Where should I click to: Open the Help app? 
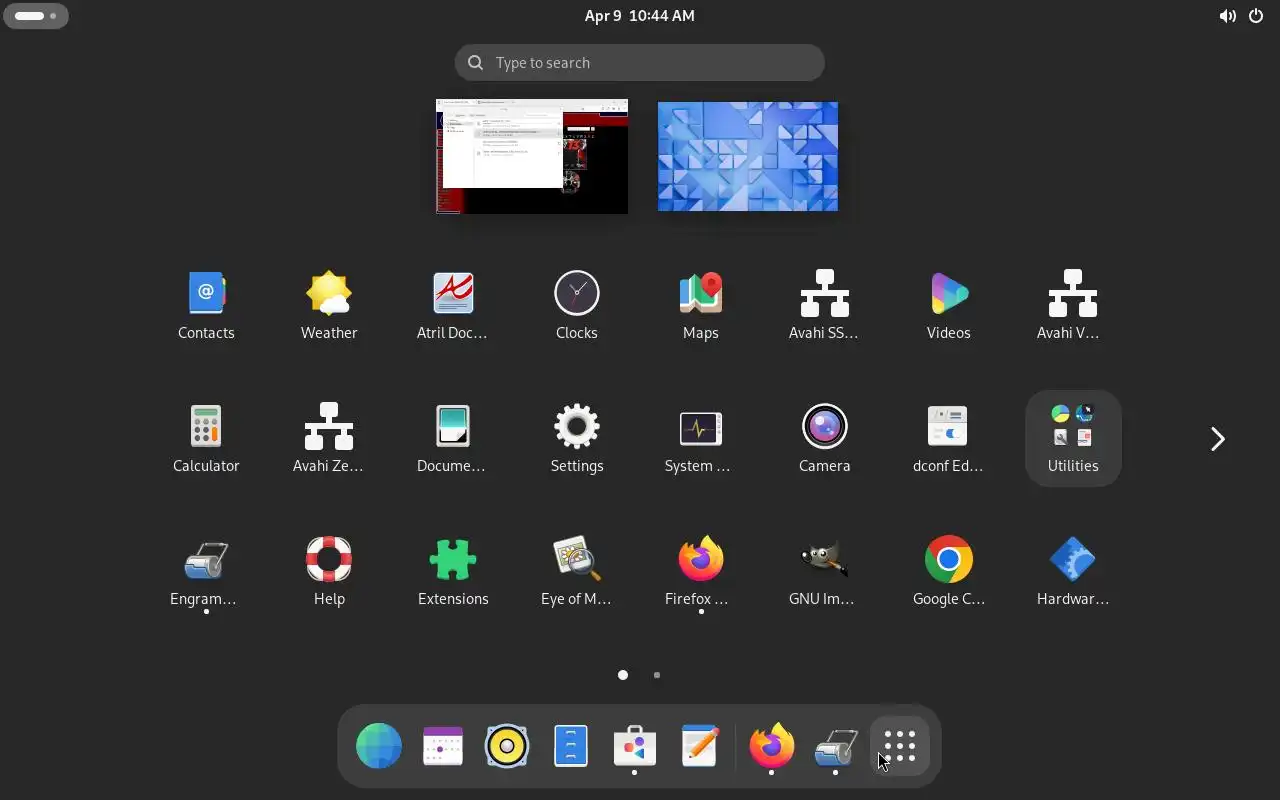tap(329, 571)
